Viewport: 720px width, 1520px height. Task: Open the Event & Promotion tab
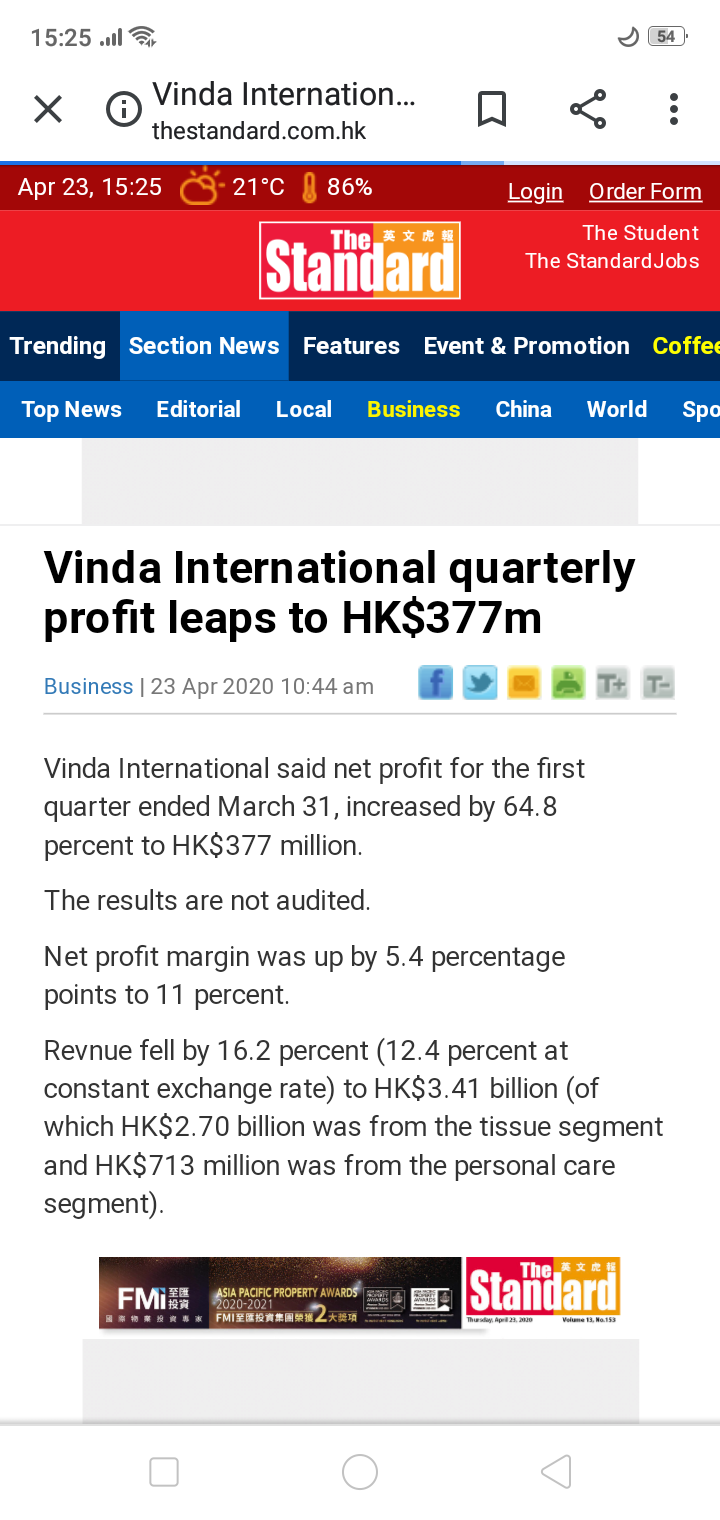[526, 346]
